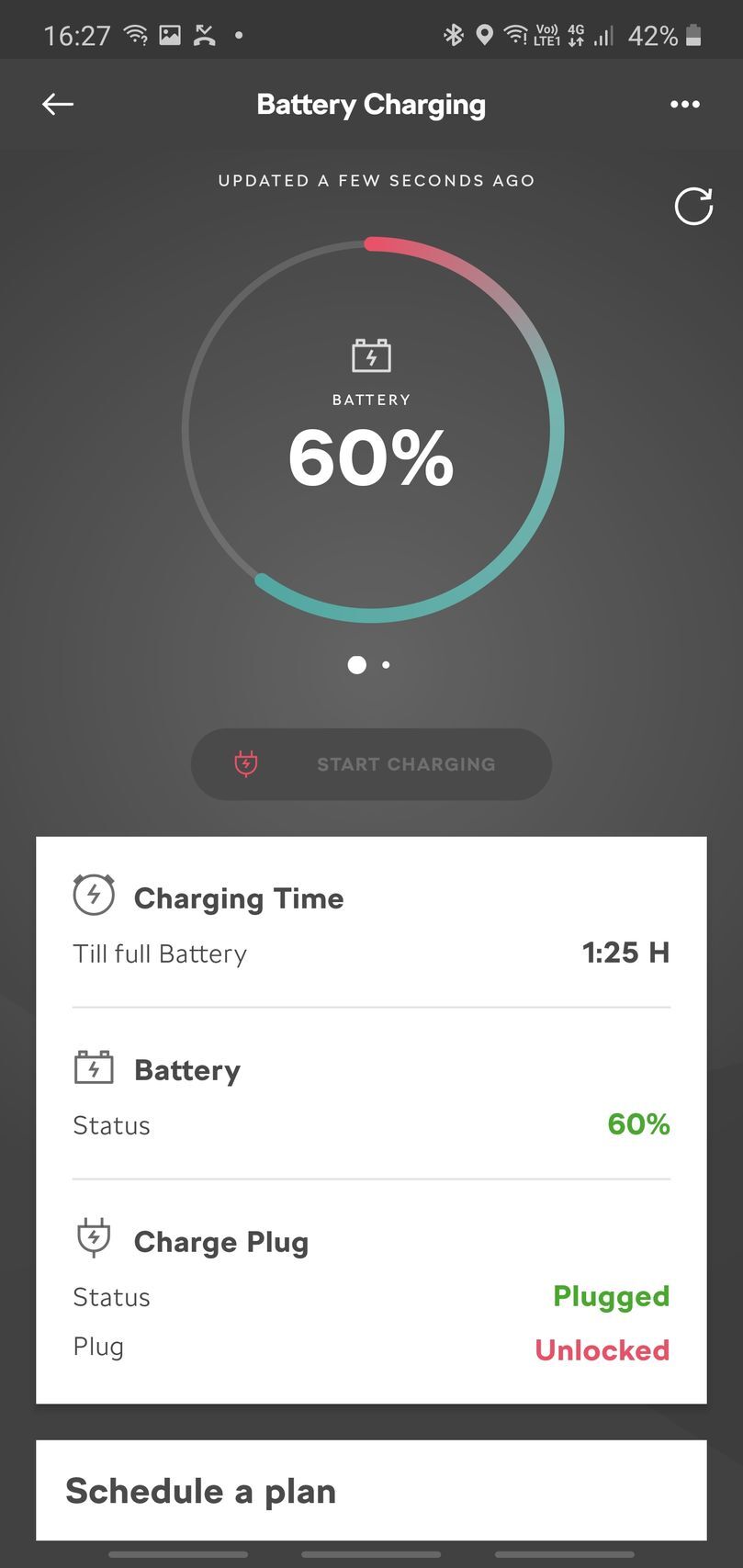Tap the Start Charging button
The image size is (743, 1568).
tap(371, 763)
